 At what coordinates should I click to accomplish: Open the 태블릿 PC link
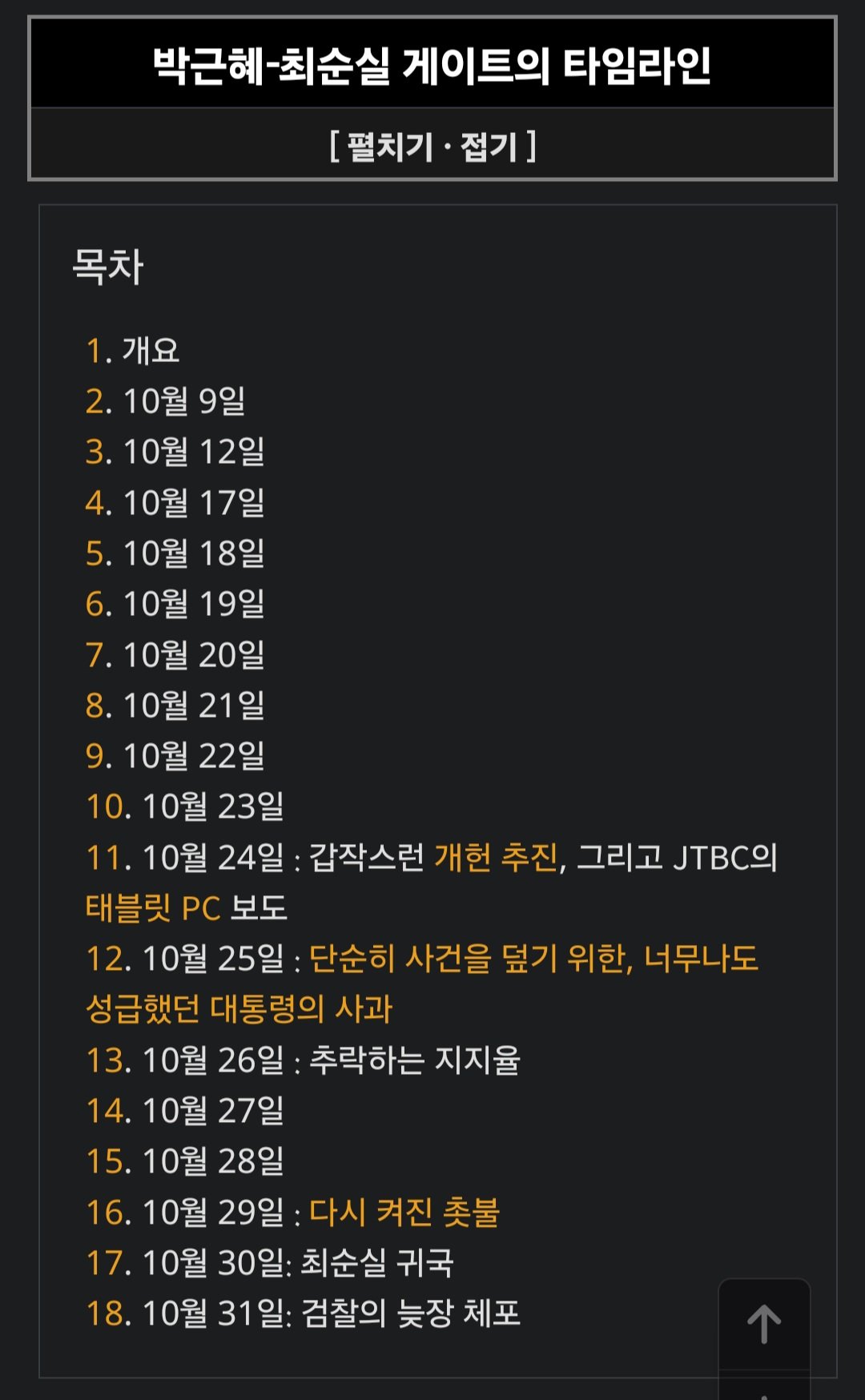pos(152,908)
